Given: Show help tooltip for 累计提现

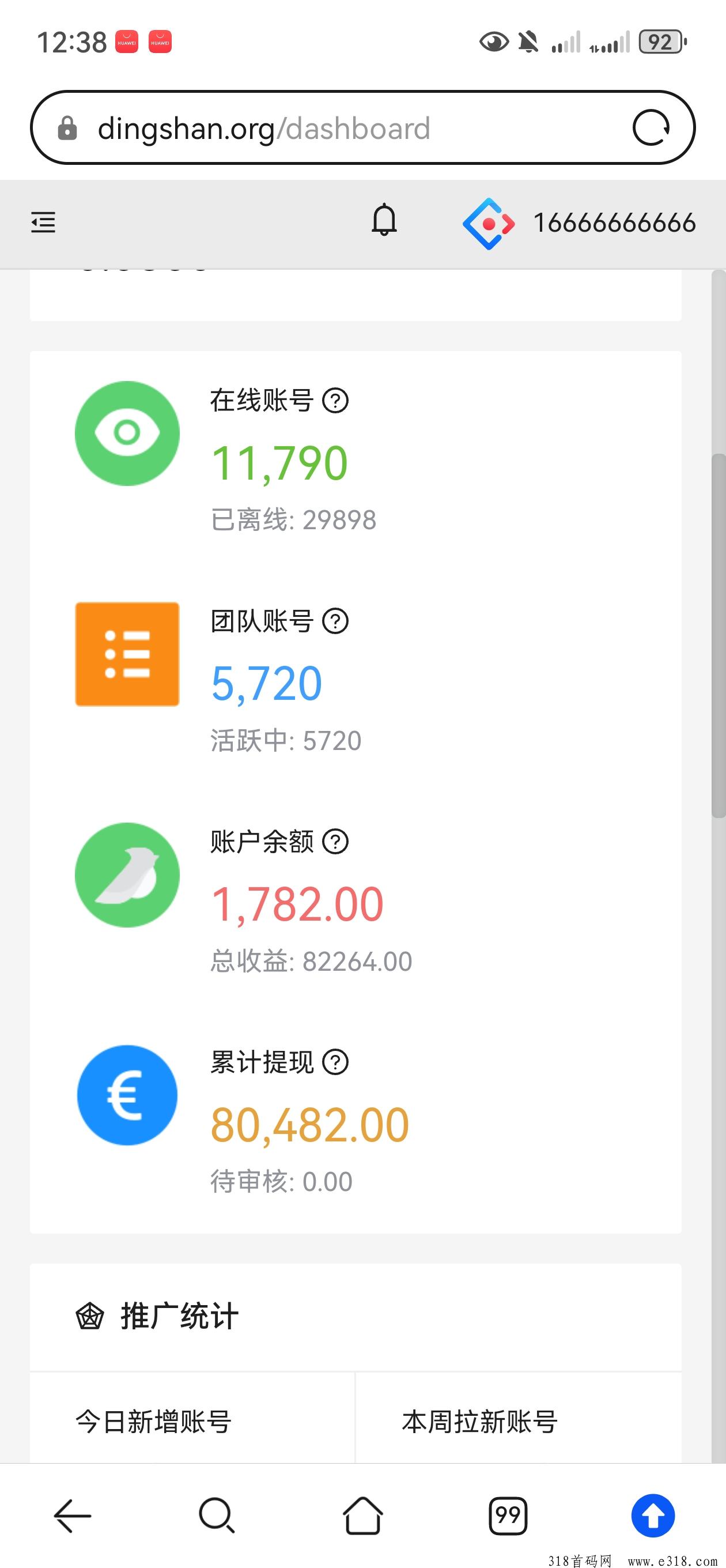Looking at the screenshot, I should 335,1062.
